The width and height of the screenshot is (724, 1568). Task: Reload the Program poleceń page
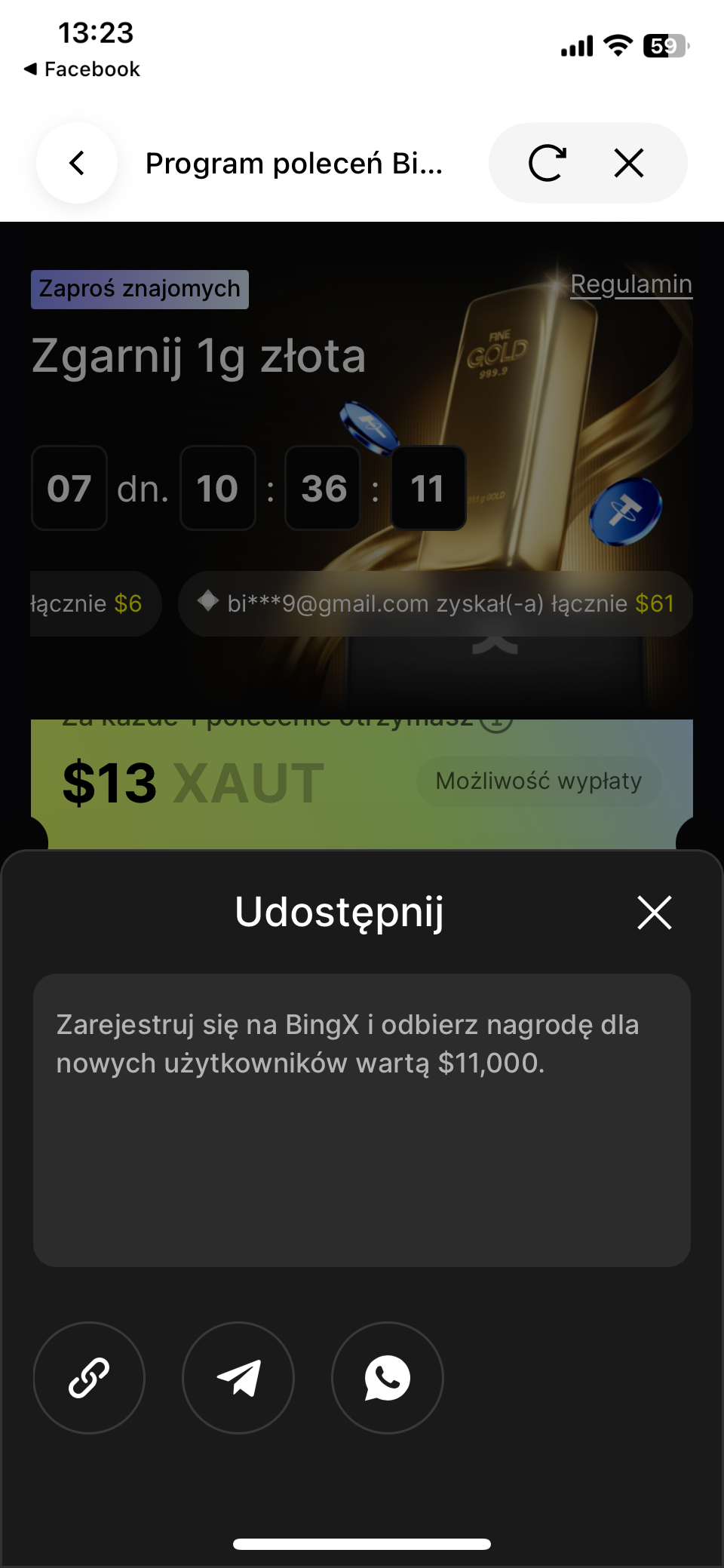548,163
